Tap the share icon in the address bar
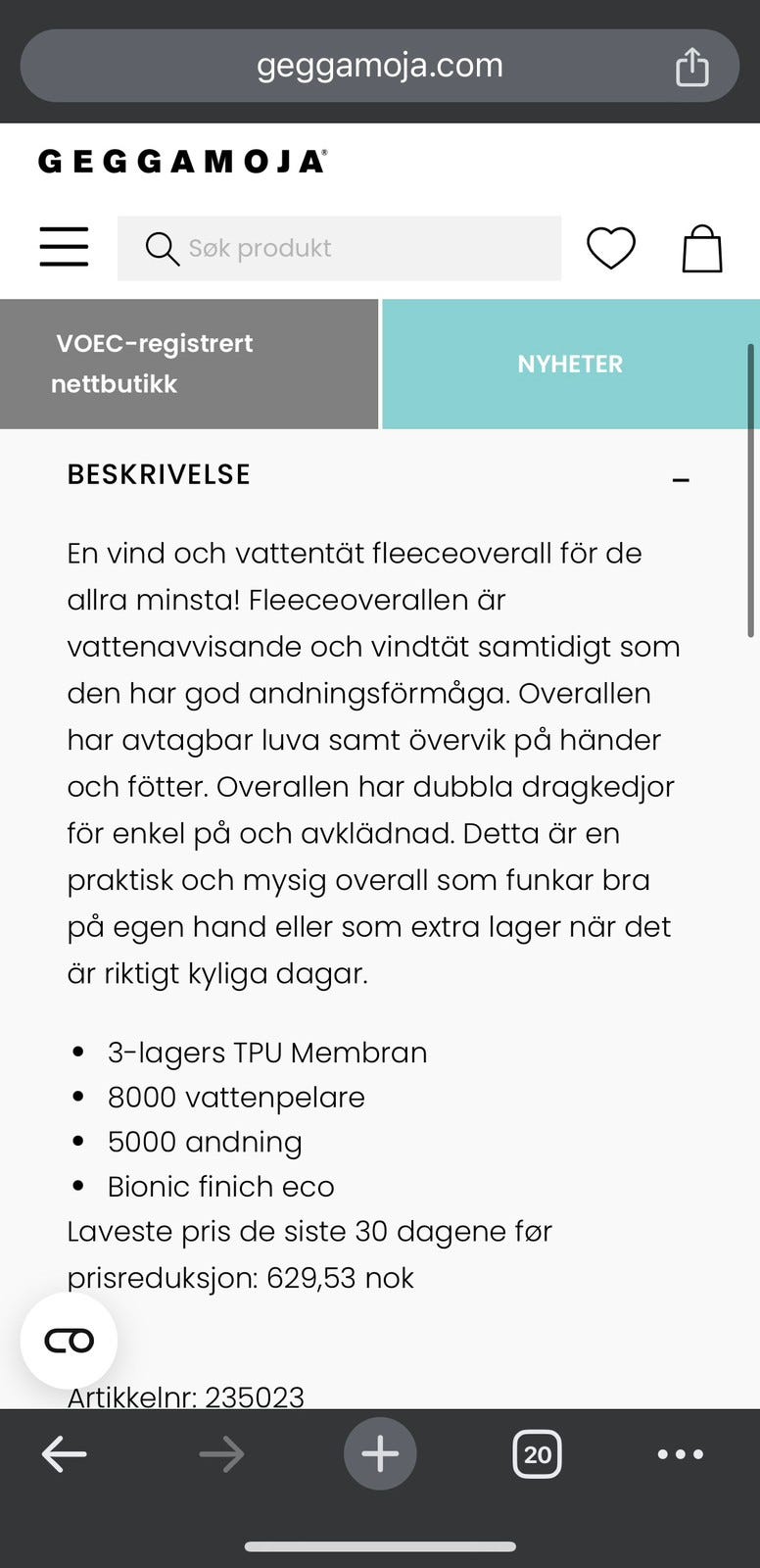The image size is (760, 1568). [x=692, y=65]
